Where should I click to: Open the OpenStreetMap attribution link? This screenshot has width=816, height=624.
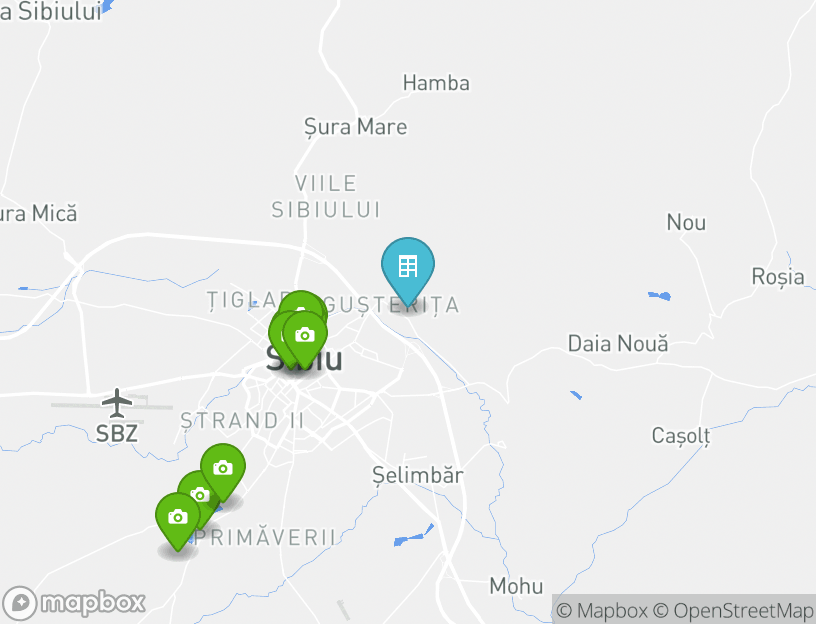(x=733, y=610)
